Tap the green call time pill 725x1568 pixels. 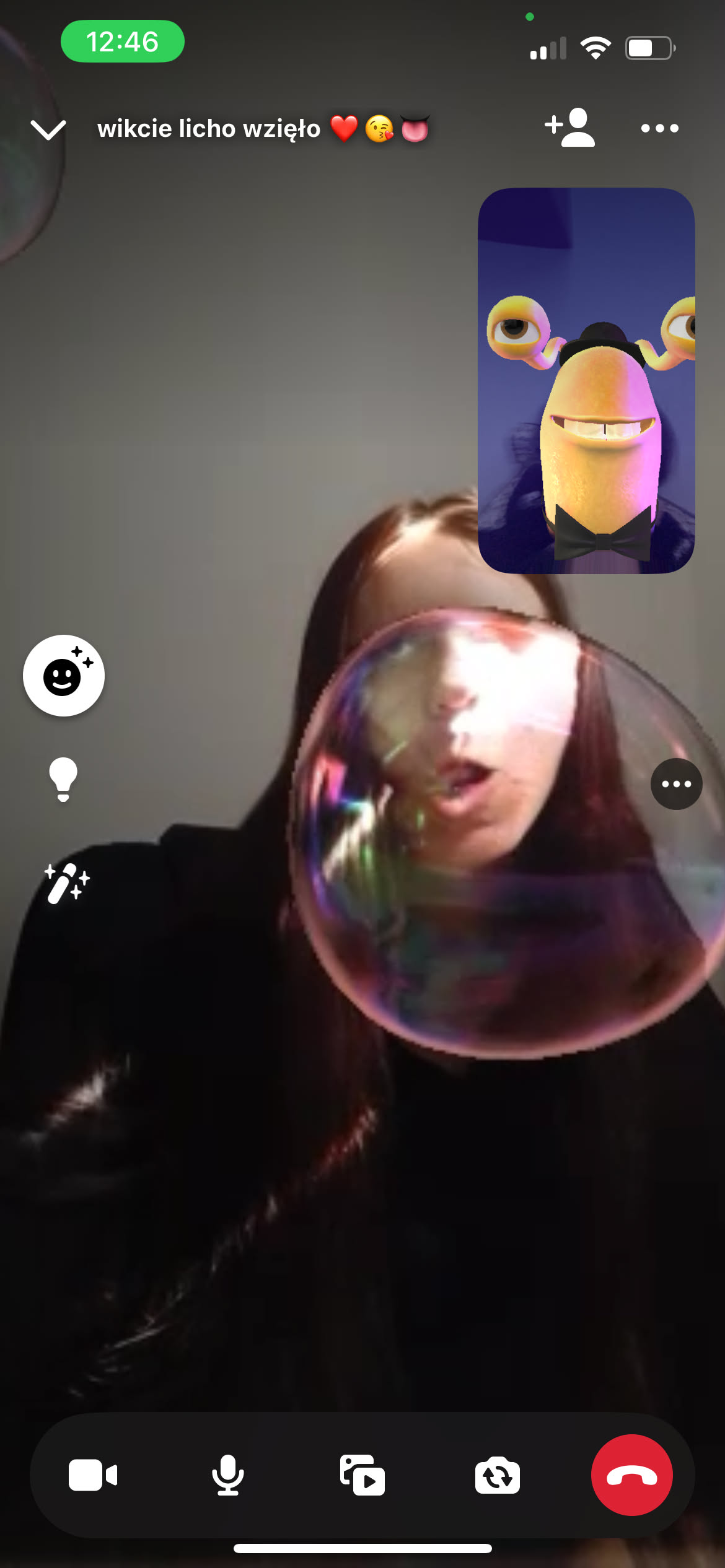(x=122, y=41)
